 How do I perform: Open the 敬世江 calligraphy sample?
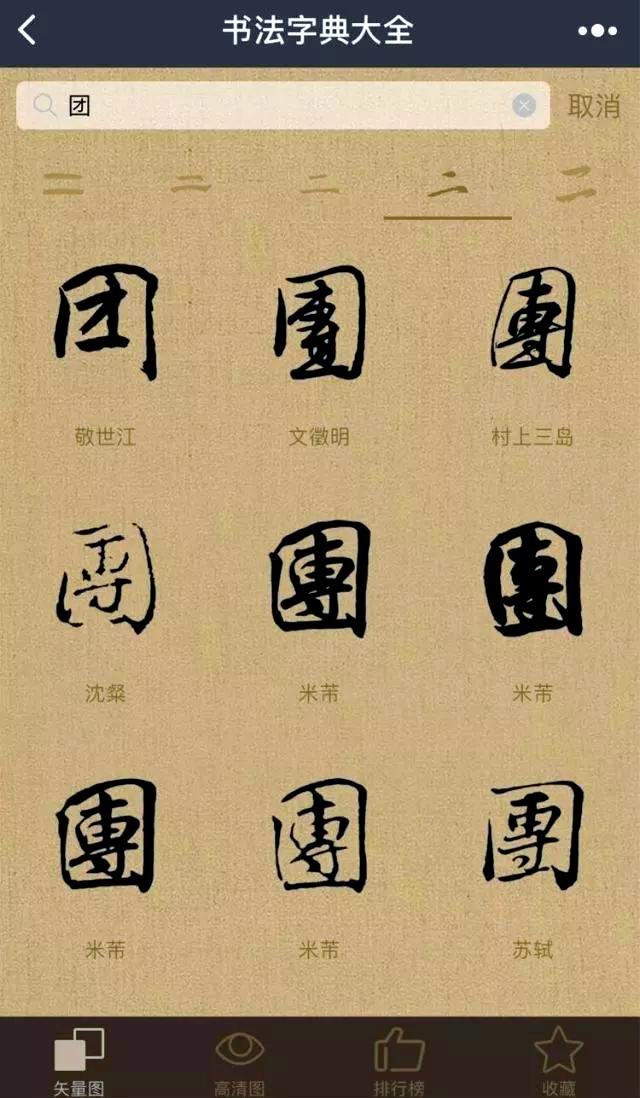[105, 322]
